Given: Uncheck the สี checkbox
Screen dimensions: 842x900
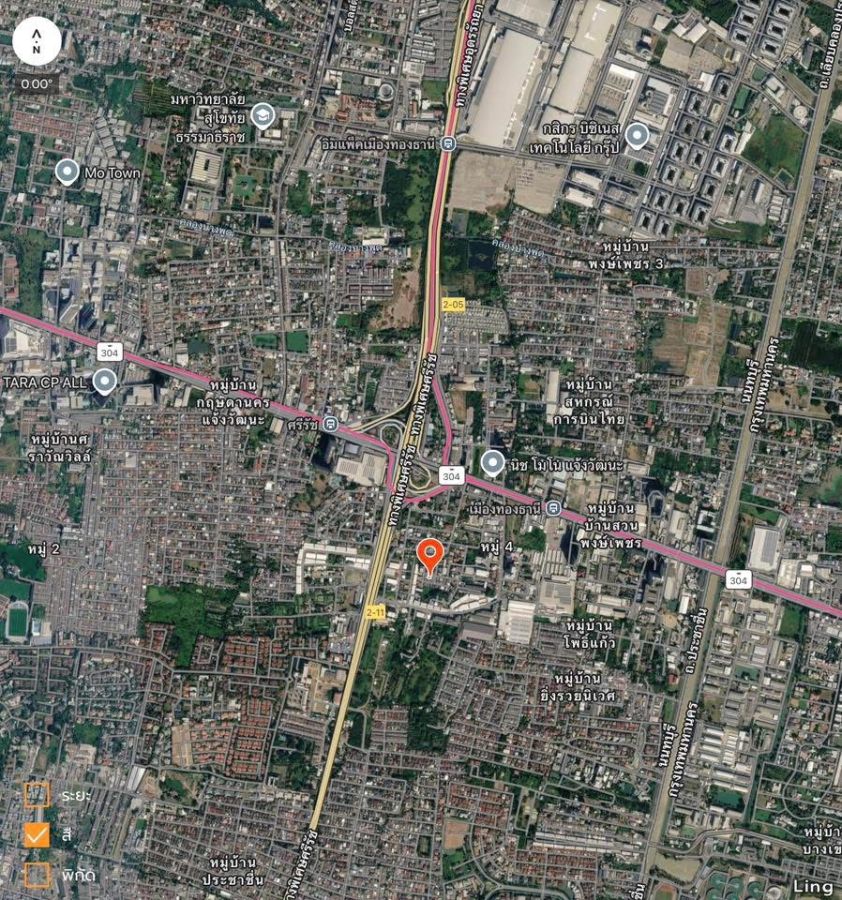Looking at the screenshot, I should click(37, 834).
